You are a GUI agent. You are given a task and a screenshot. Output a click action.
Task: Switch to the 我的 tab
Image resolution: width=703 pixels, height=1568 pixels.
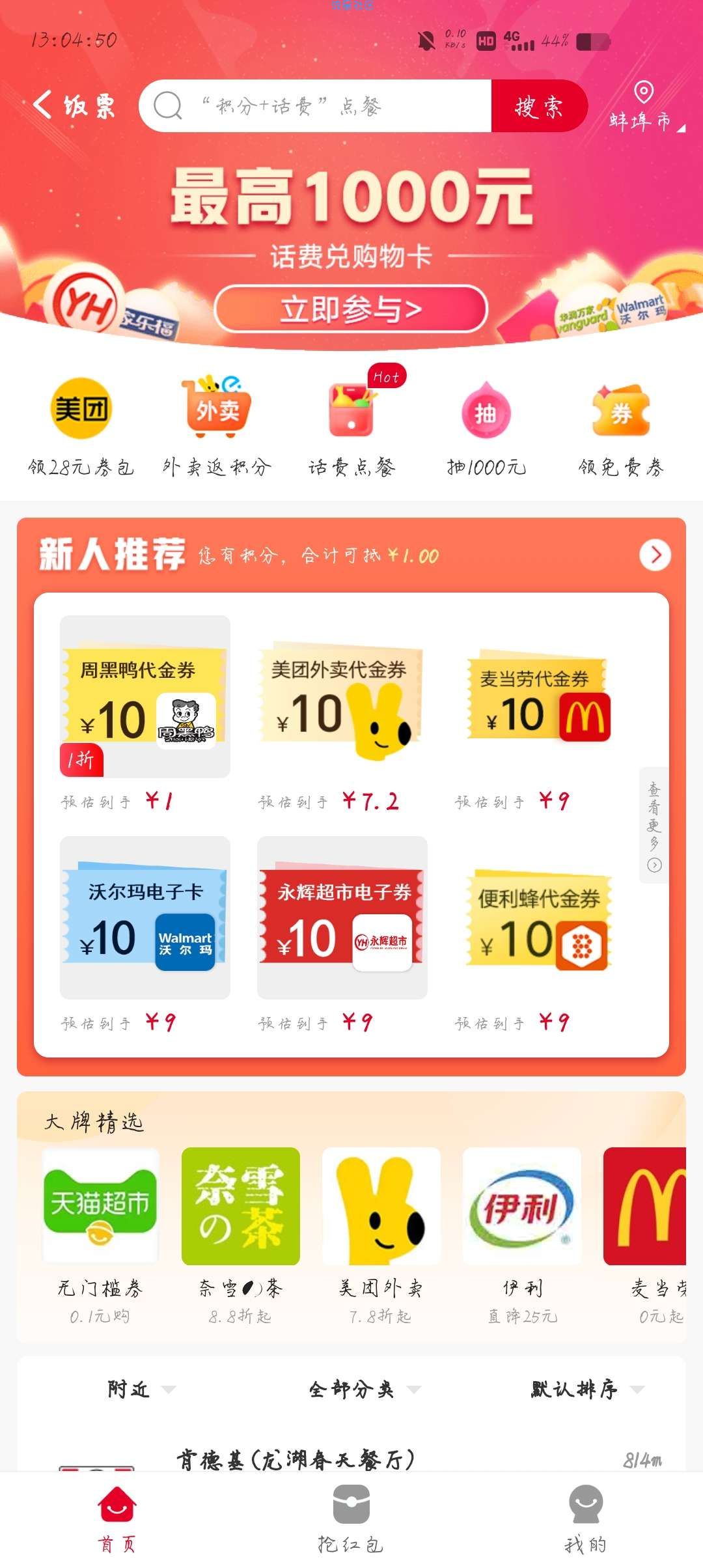pos(585,1517)
